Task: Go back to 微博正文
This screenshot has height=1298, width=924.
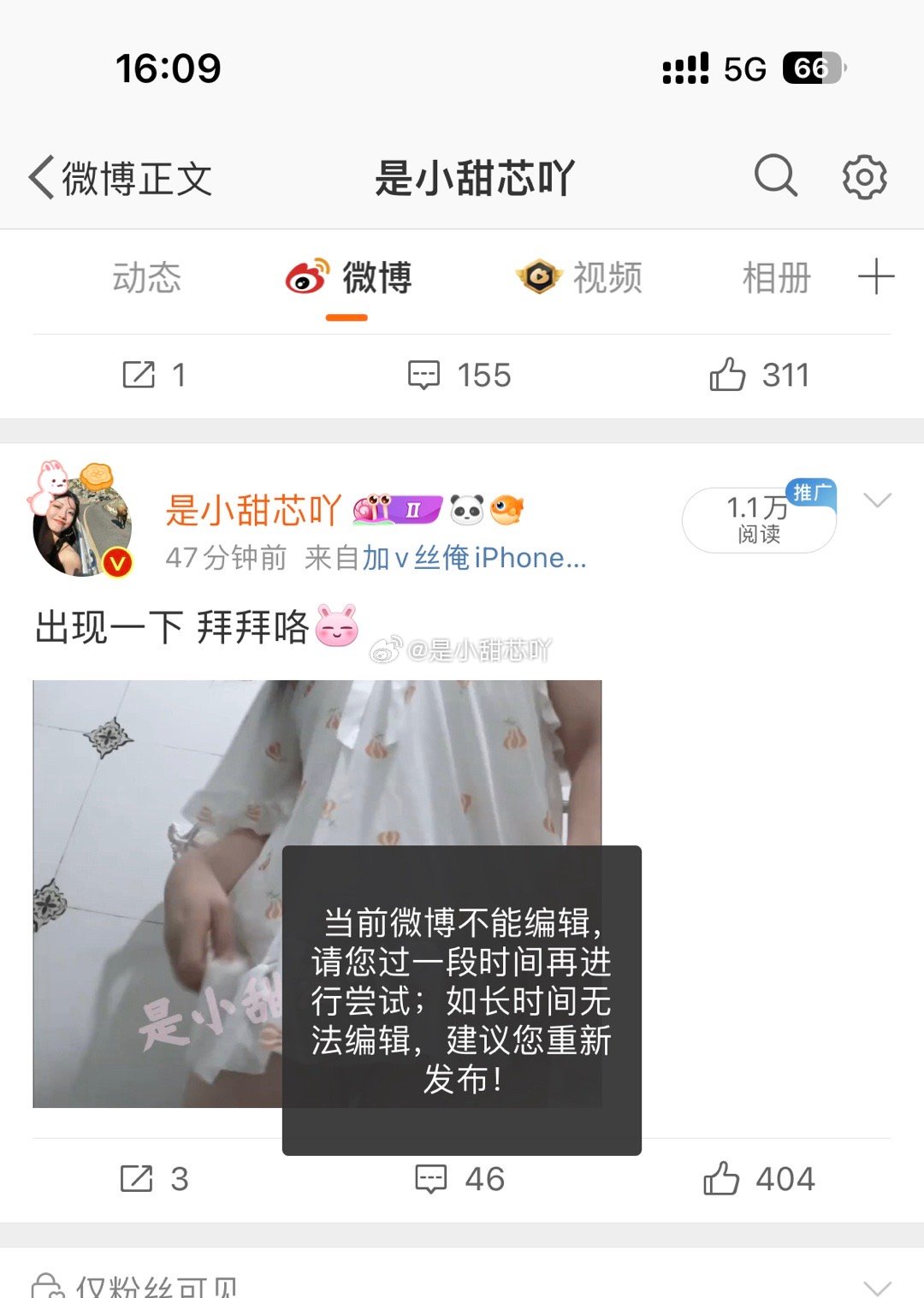Action: click(x=120, y=179)
